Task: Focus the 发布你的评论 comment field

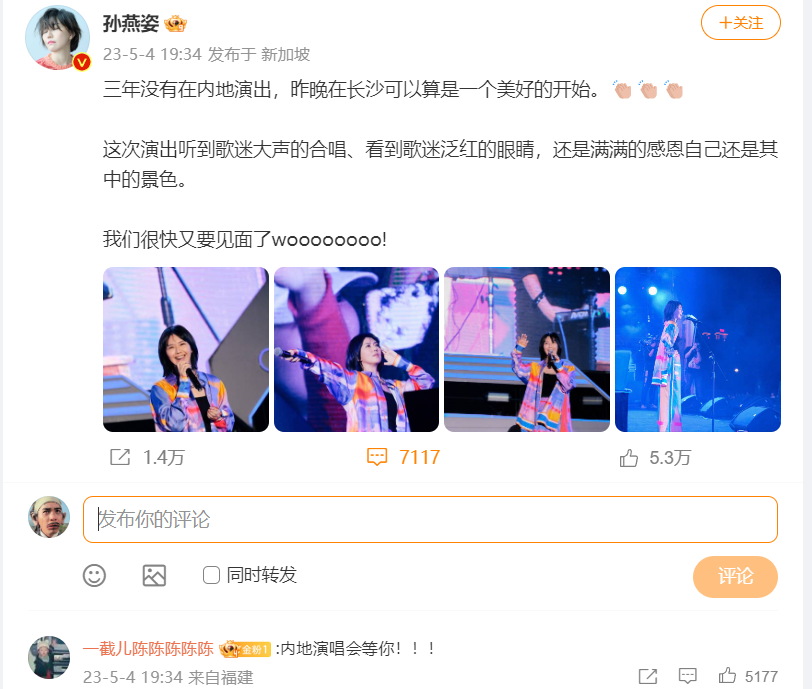Action: [x=430, y=520]
